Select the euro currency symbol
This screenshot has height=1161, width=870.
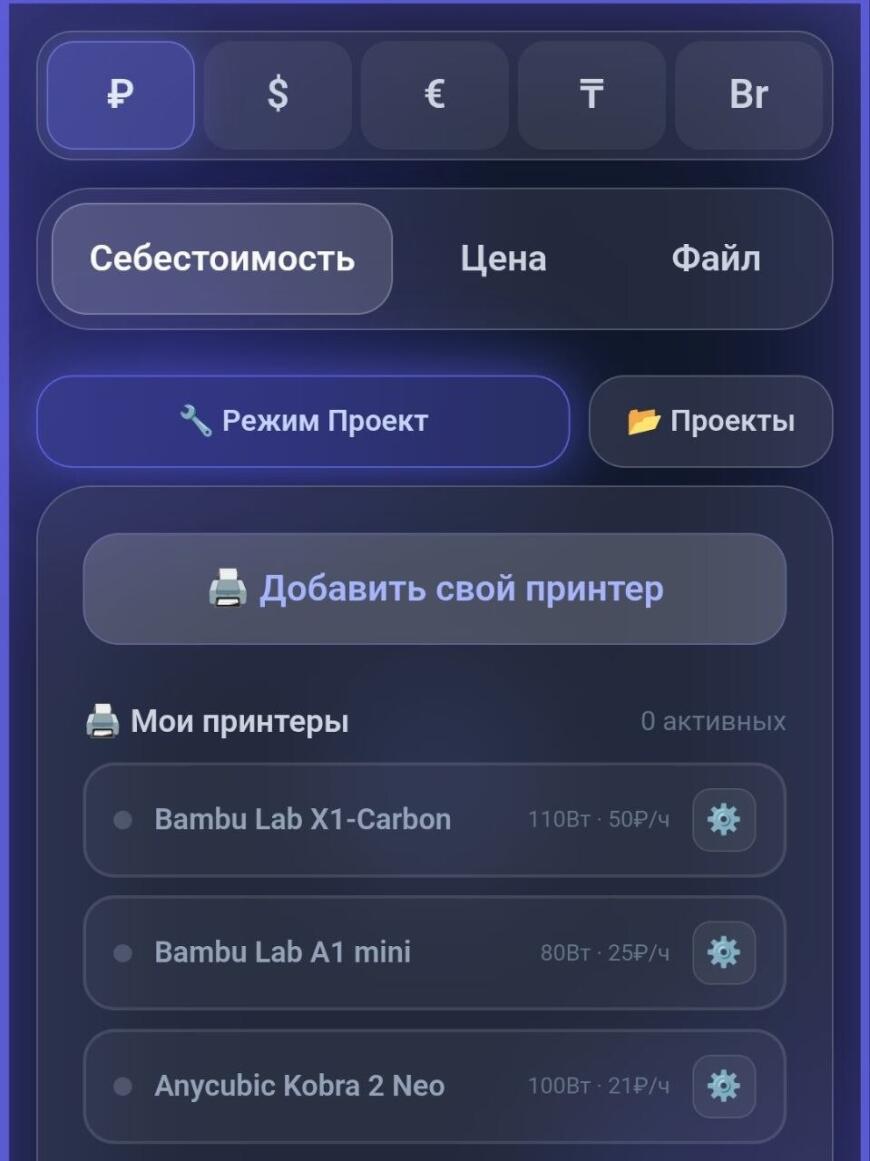pos(434,96)
